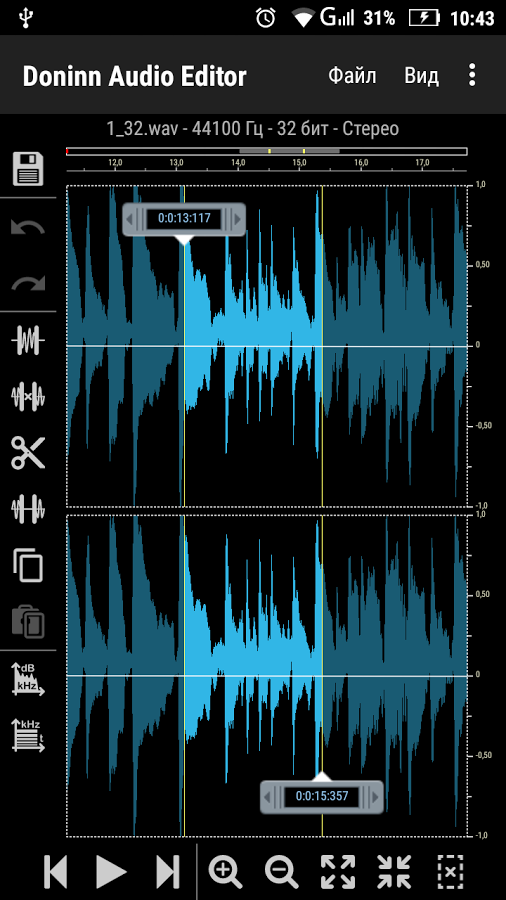Open the dB/kHz spectrum analysis
The width and height of the screenshot is (506, 900).
coord(28,680)
